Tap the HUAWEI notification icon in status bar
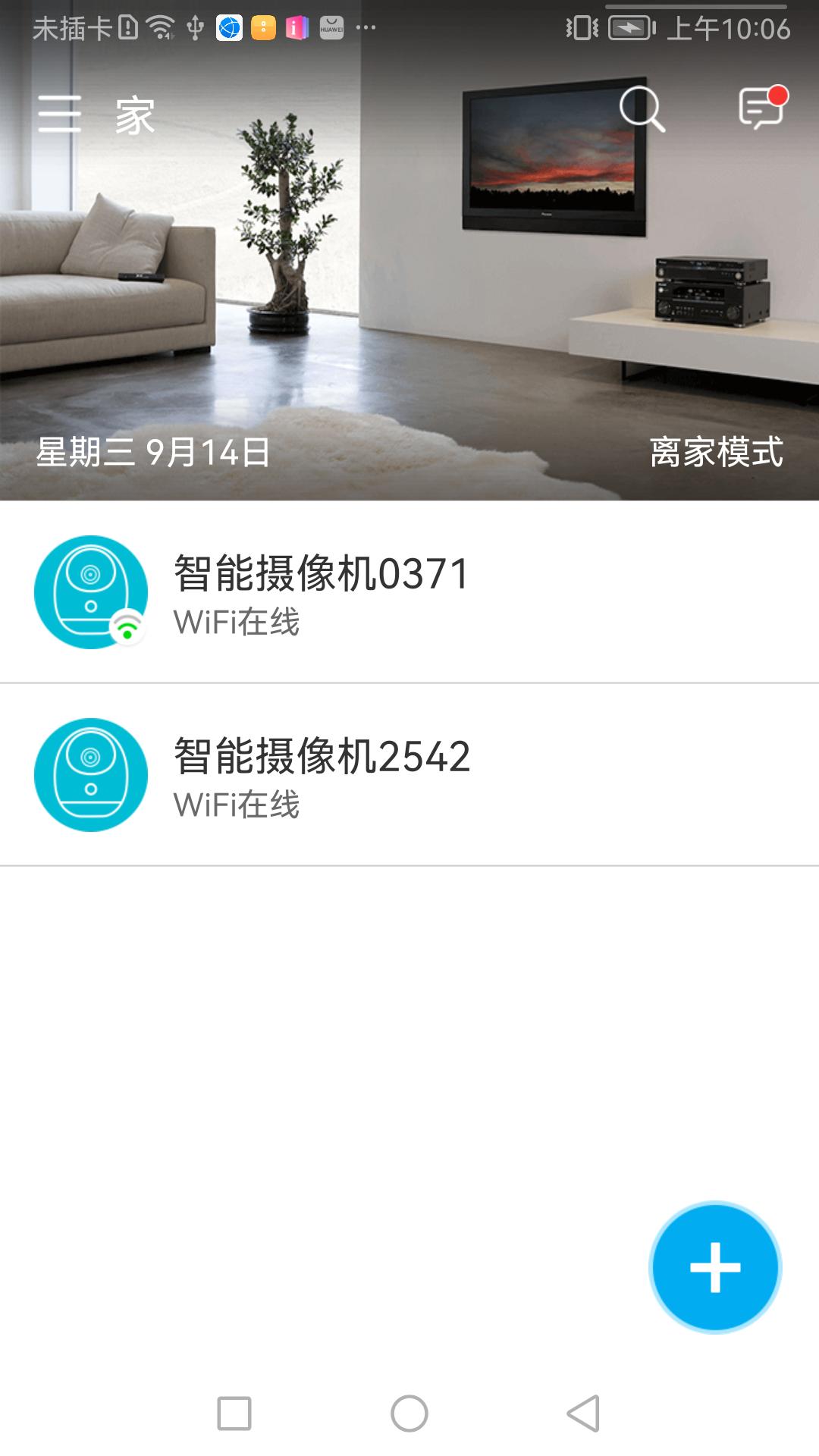 pyautogui.click(x=331, y=27)
